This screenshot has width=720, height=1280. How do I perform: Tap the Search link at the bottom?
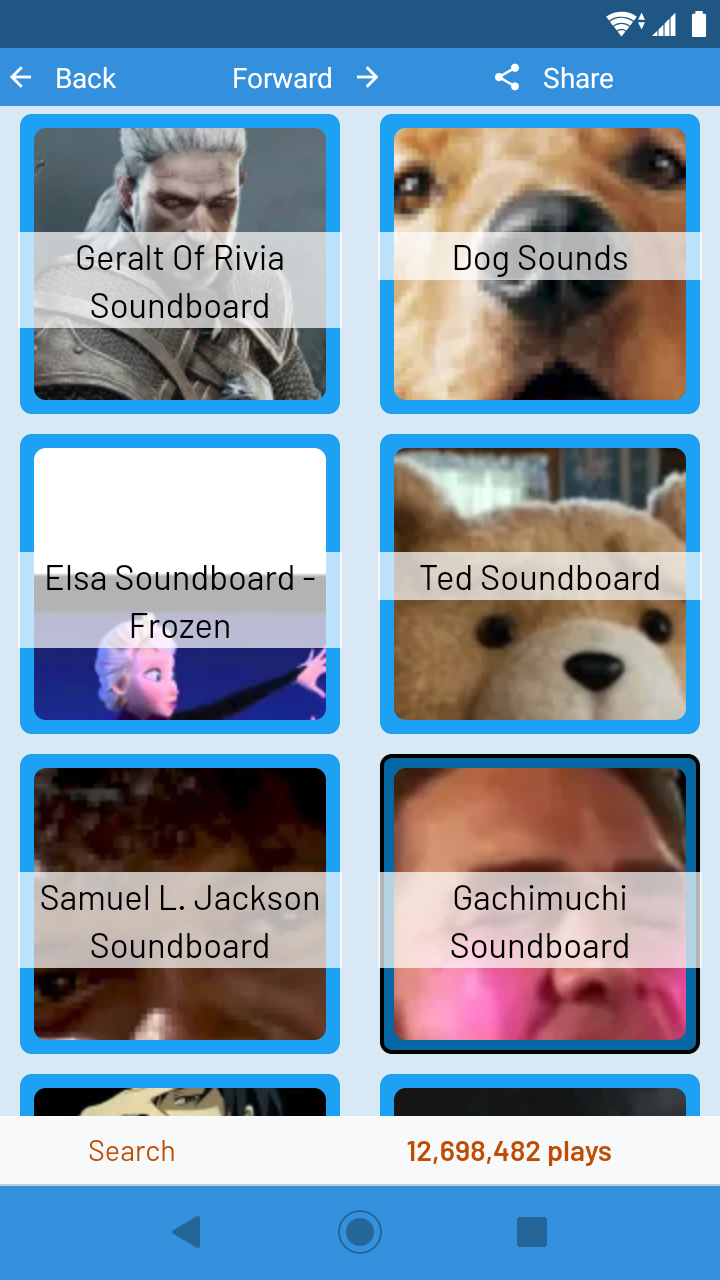(x=131, y=1150)
